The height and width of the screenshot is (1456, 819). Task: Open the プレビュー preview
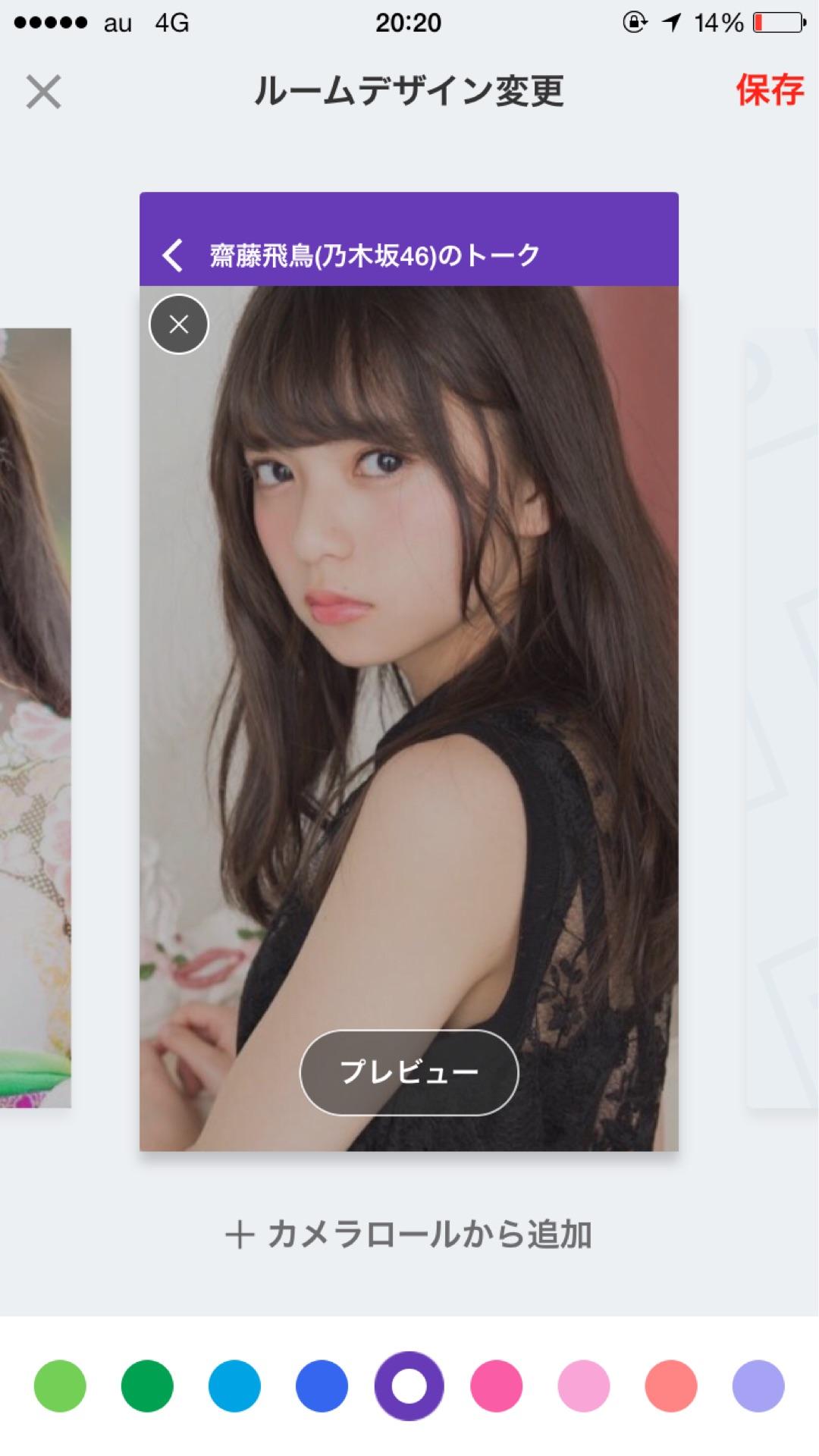click(x=409, y=1072)
